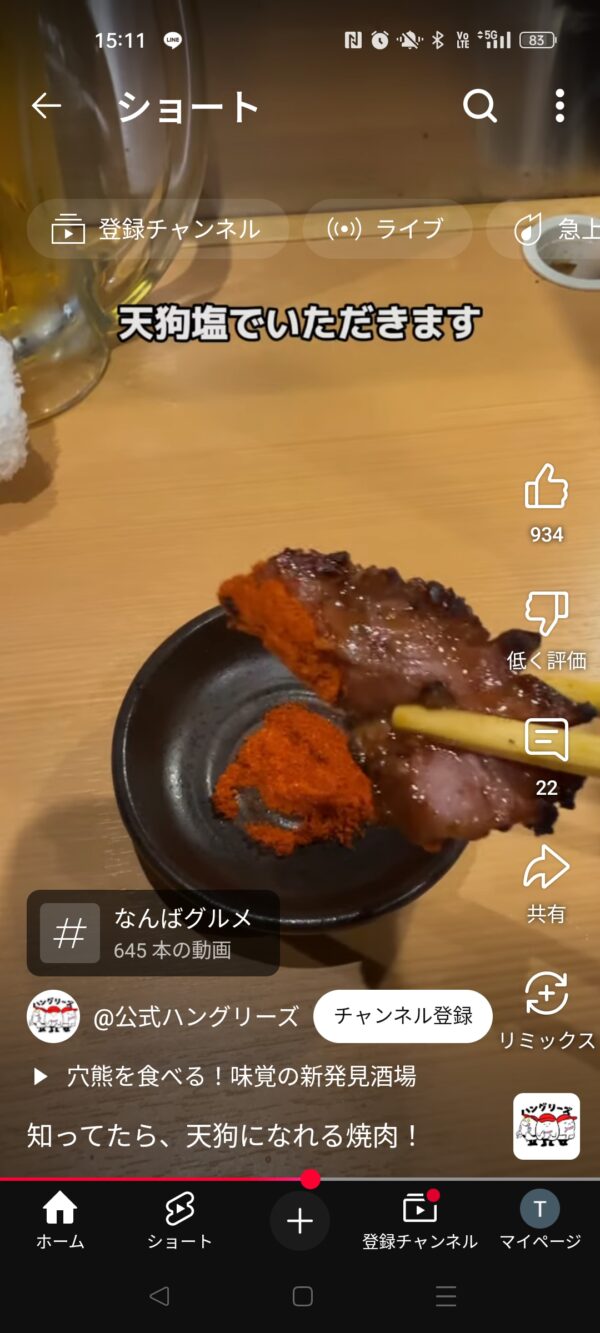Subscribe with the チャンネル登録 button
Image resolution: width=600 pixels, height=1333 pixels.
(403, 1016)
